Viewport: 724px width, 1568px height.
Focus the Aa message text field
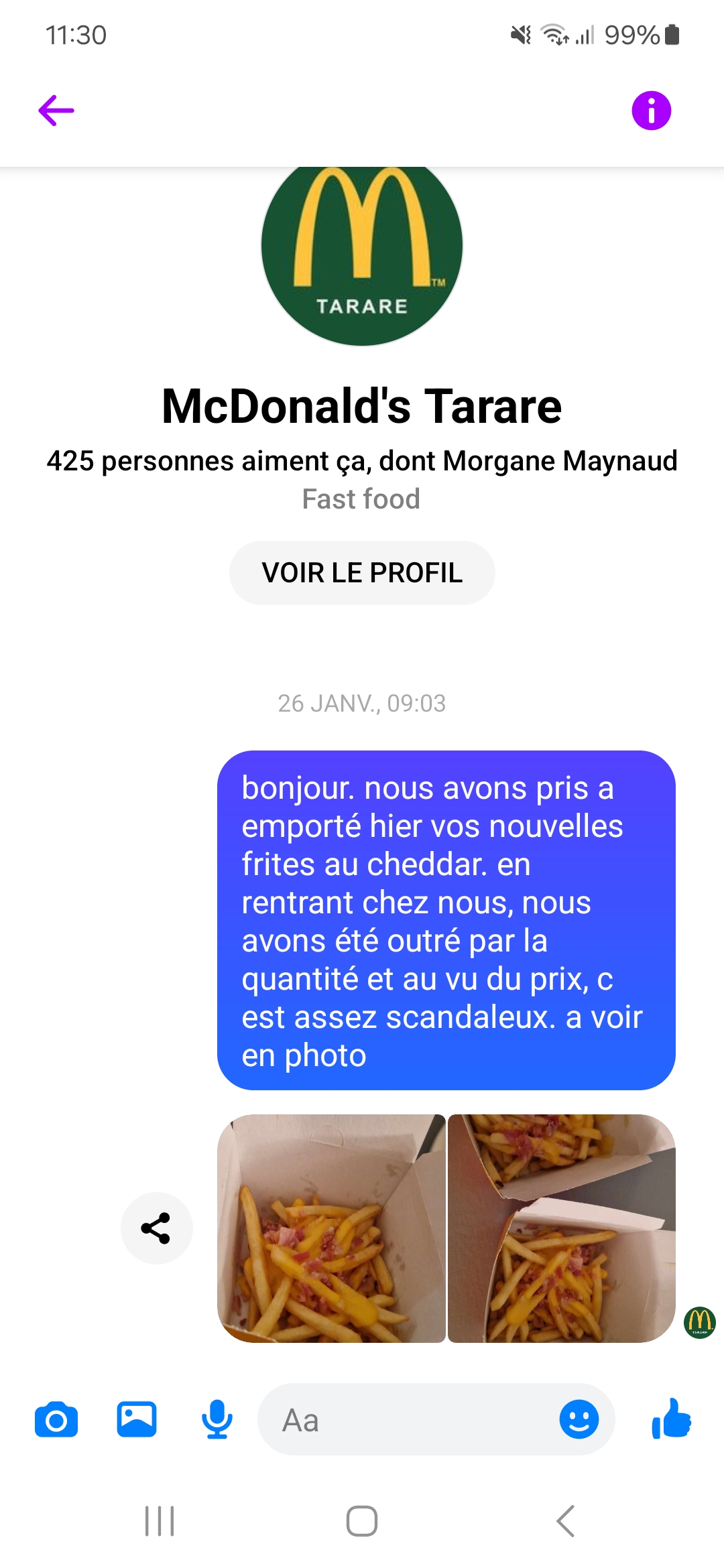coord(409,1420)
